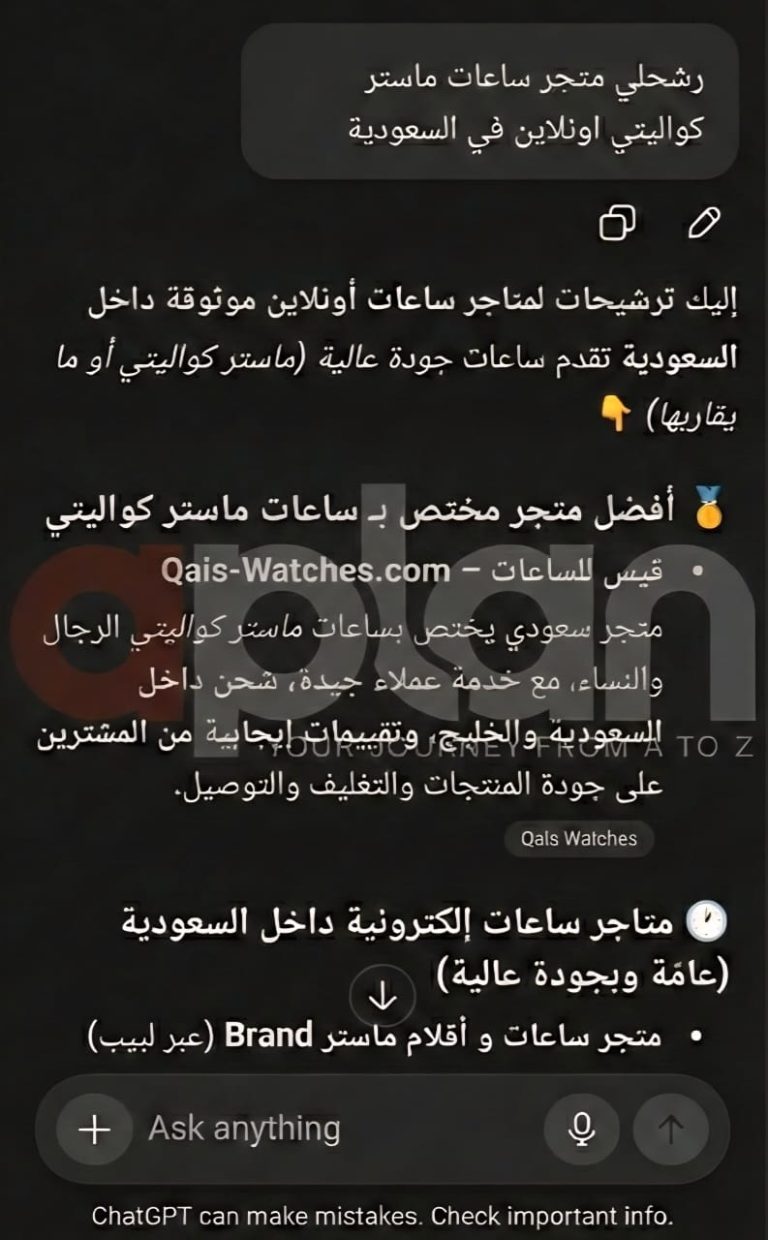Copy the sent message text

point(617,223)
